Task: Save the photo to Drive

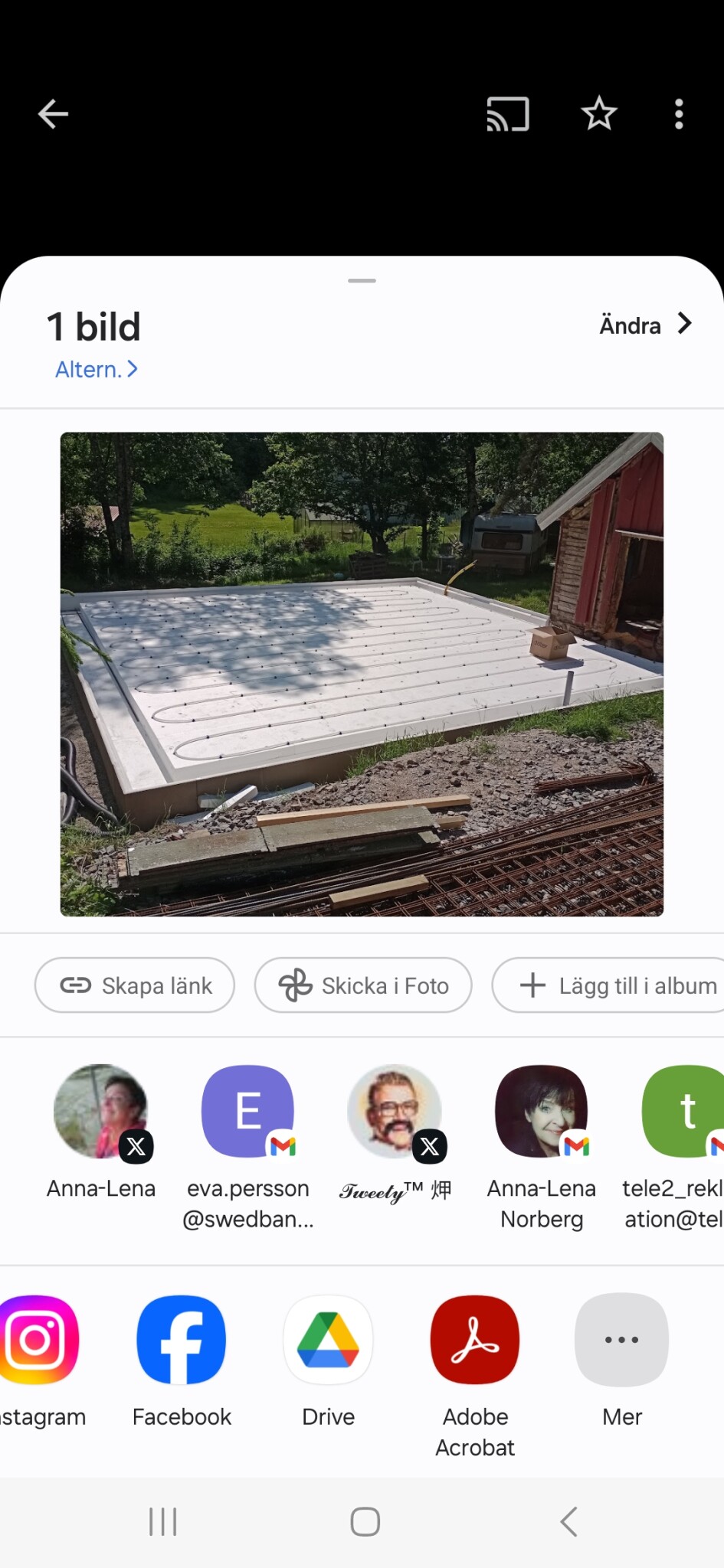Action: tap(329, 1340)
